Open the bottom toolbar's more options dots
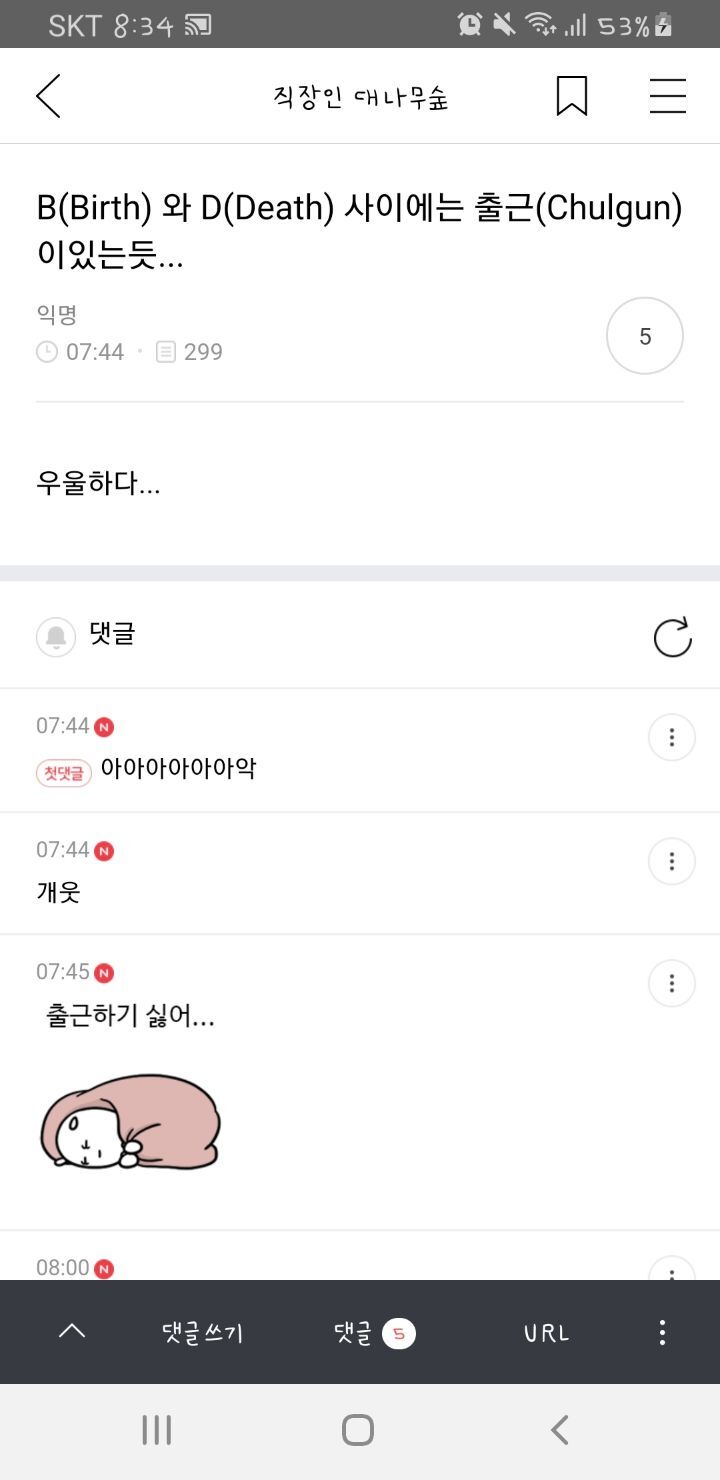 pos(662,1332)
